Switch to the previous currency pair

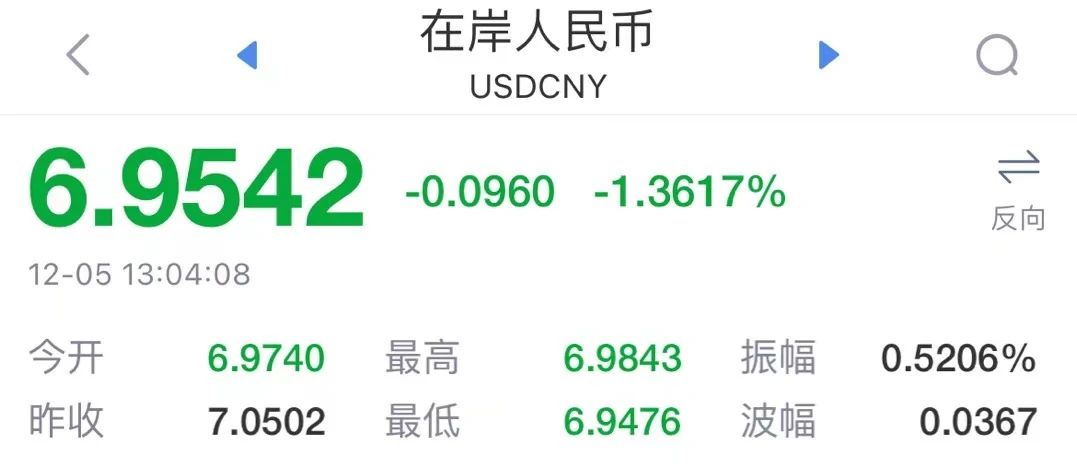pos(247,55)
